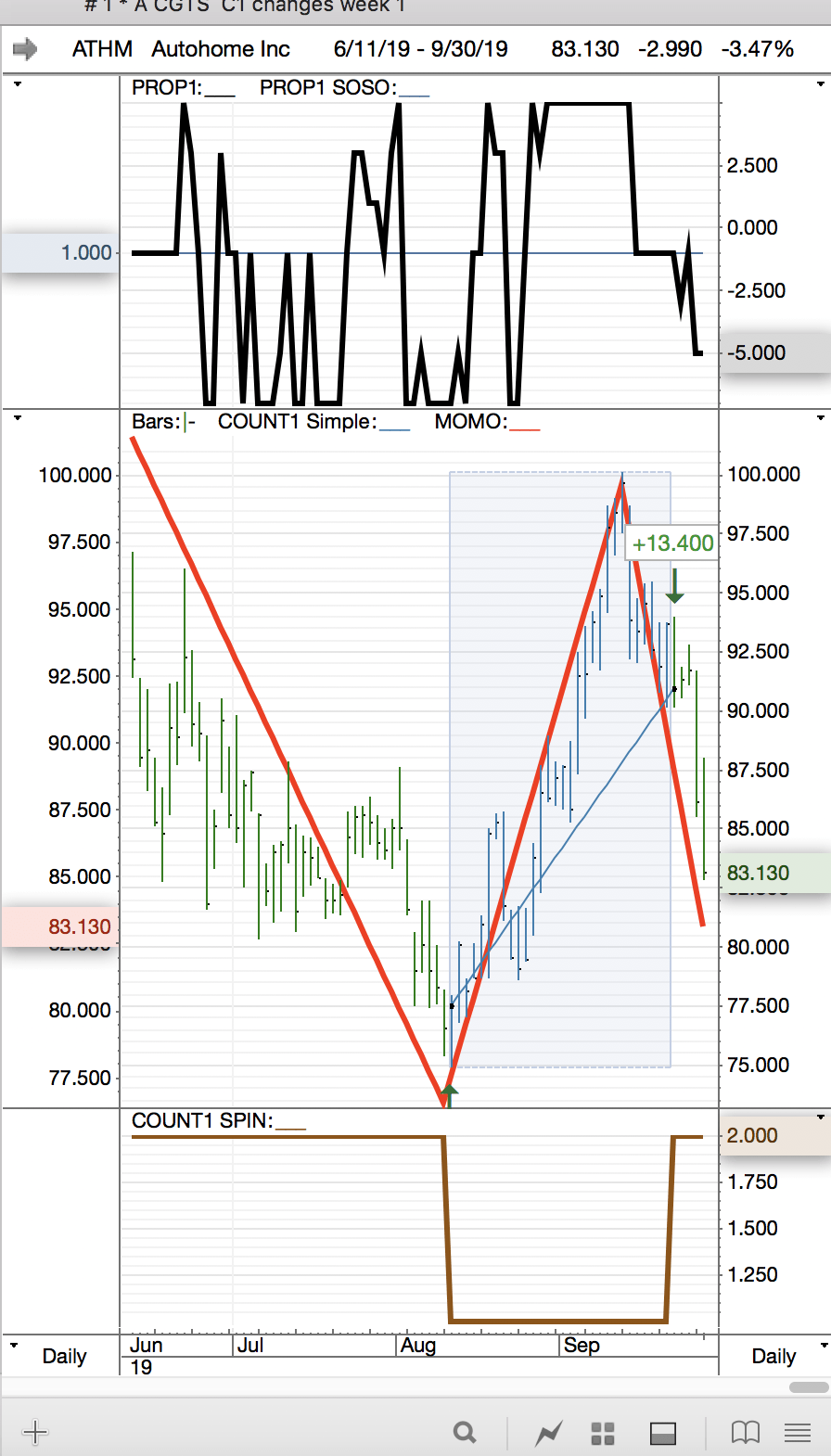This screenshot has height=1456, width=831.
Task: Open the book icon in toolbar
Action: (745, 1433)
